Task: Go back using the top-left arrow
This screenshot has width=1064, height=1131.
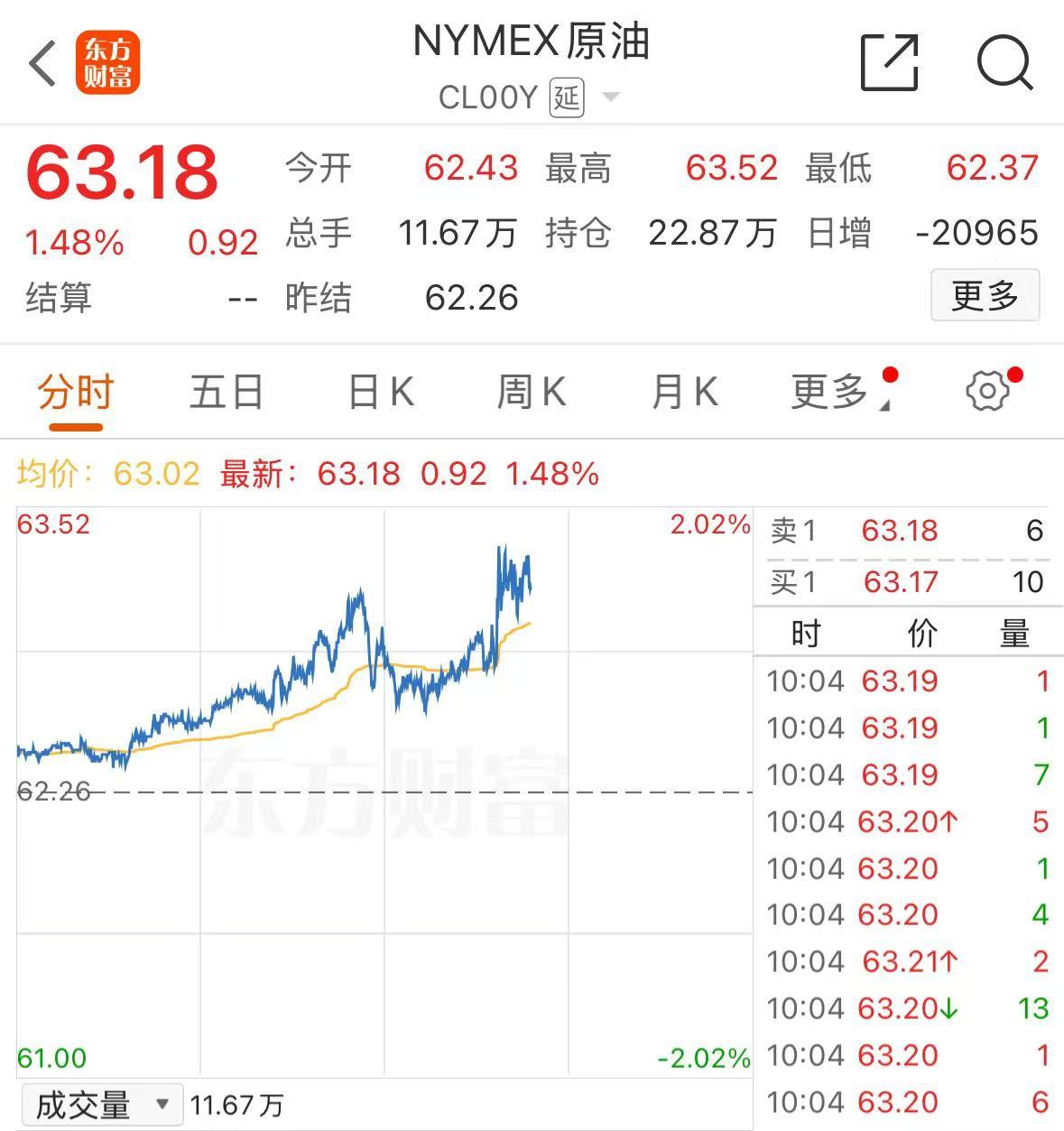Action: [42, 63]
